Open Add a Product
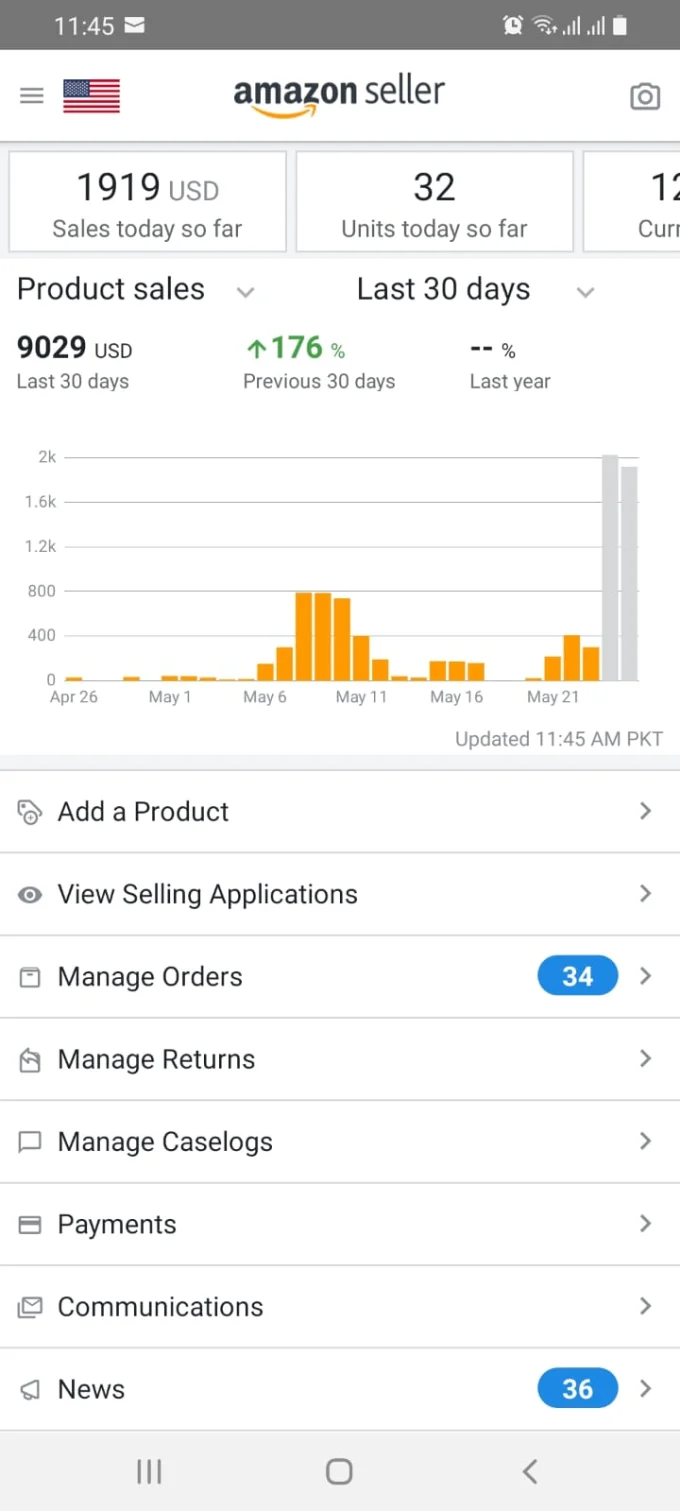The height and width of the screenshot is (1511, 680). pos(340,811)
